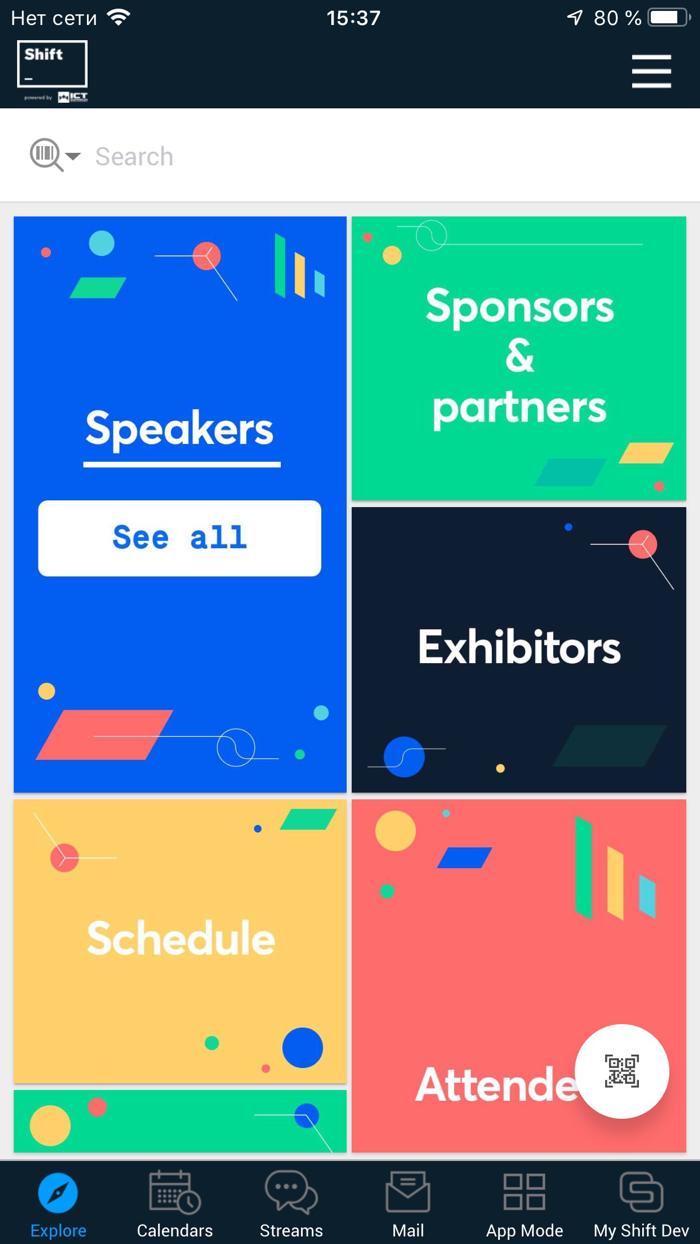This screenshot has height=1244, width=700.
Task: Select the App Mode tab
Action: (524, 1204)
